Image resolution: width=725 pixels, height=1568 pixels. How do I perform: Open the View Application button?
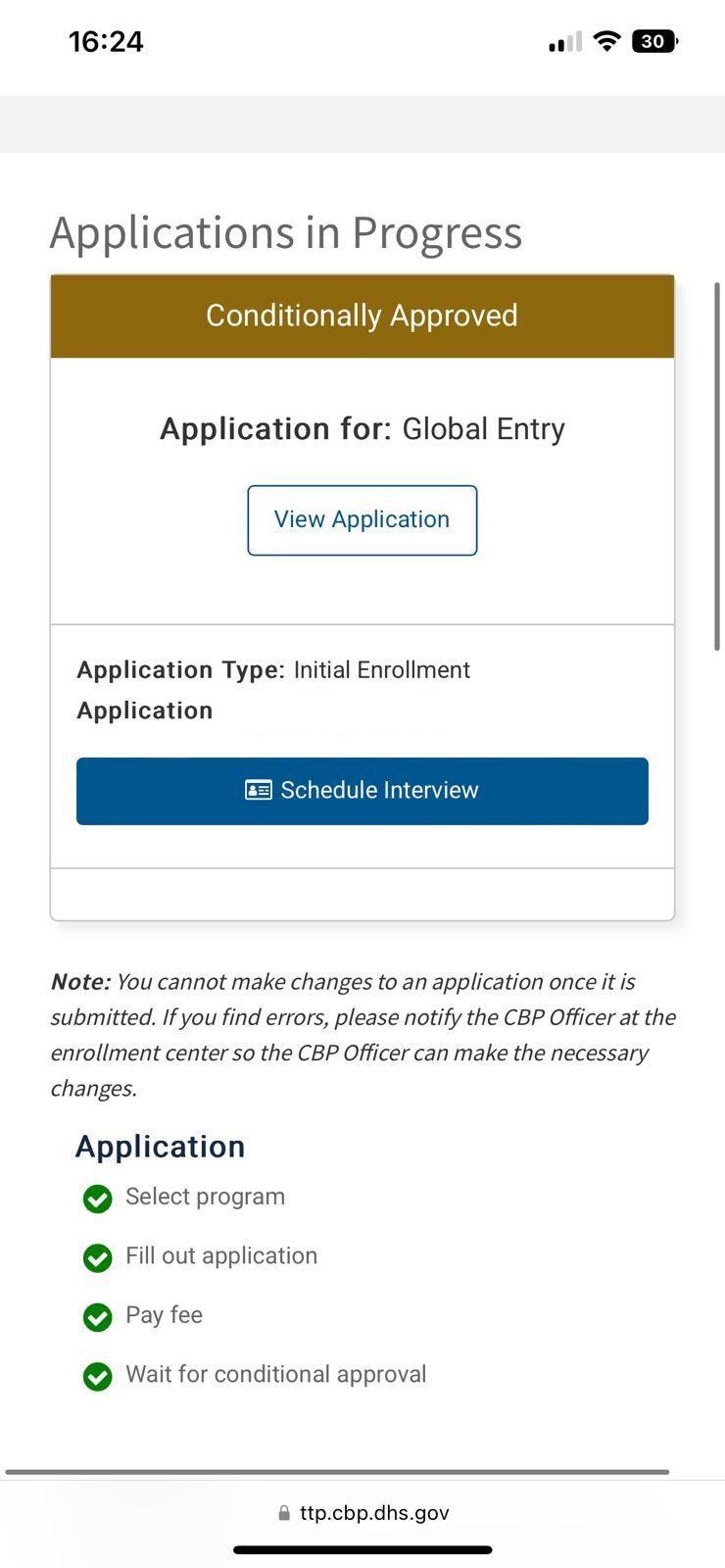click(362, 520)
